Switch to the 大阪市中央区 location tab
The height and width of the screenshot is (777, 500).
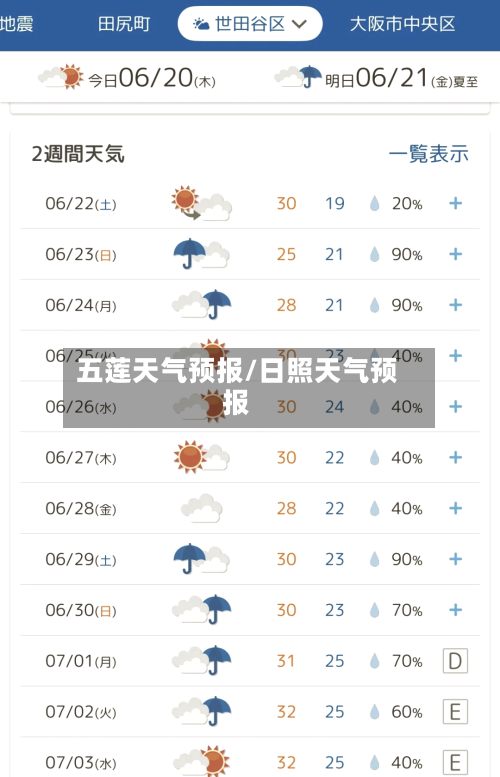click(x=402, y=24)
